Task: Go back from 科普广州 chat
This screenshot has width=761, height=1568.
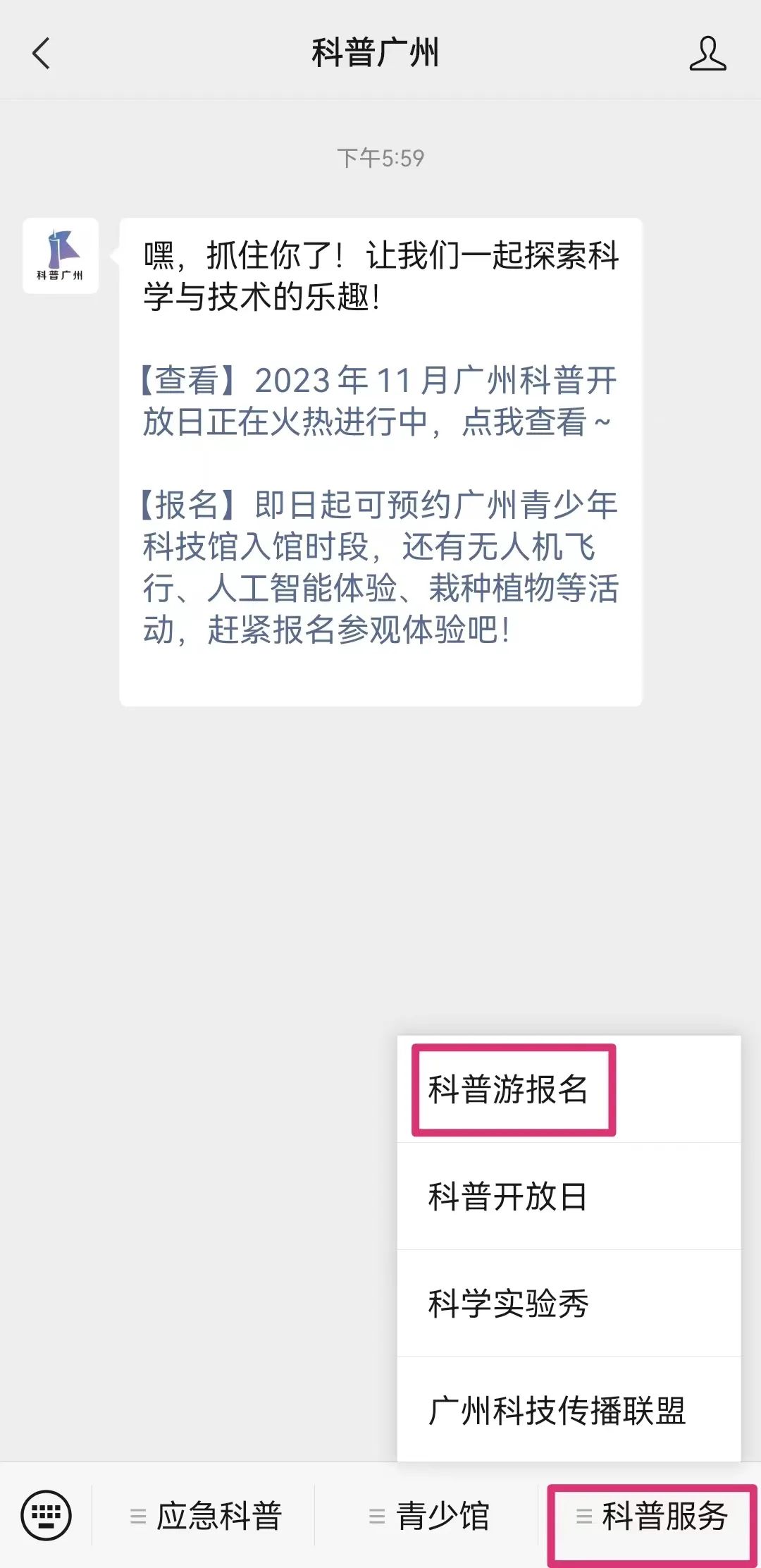Action: [x=41, y=54]
